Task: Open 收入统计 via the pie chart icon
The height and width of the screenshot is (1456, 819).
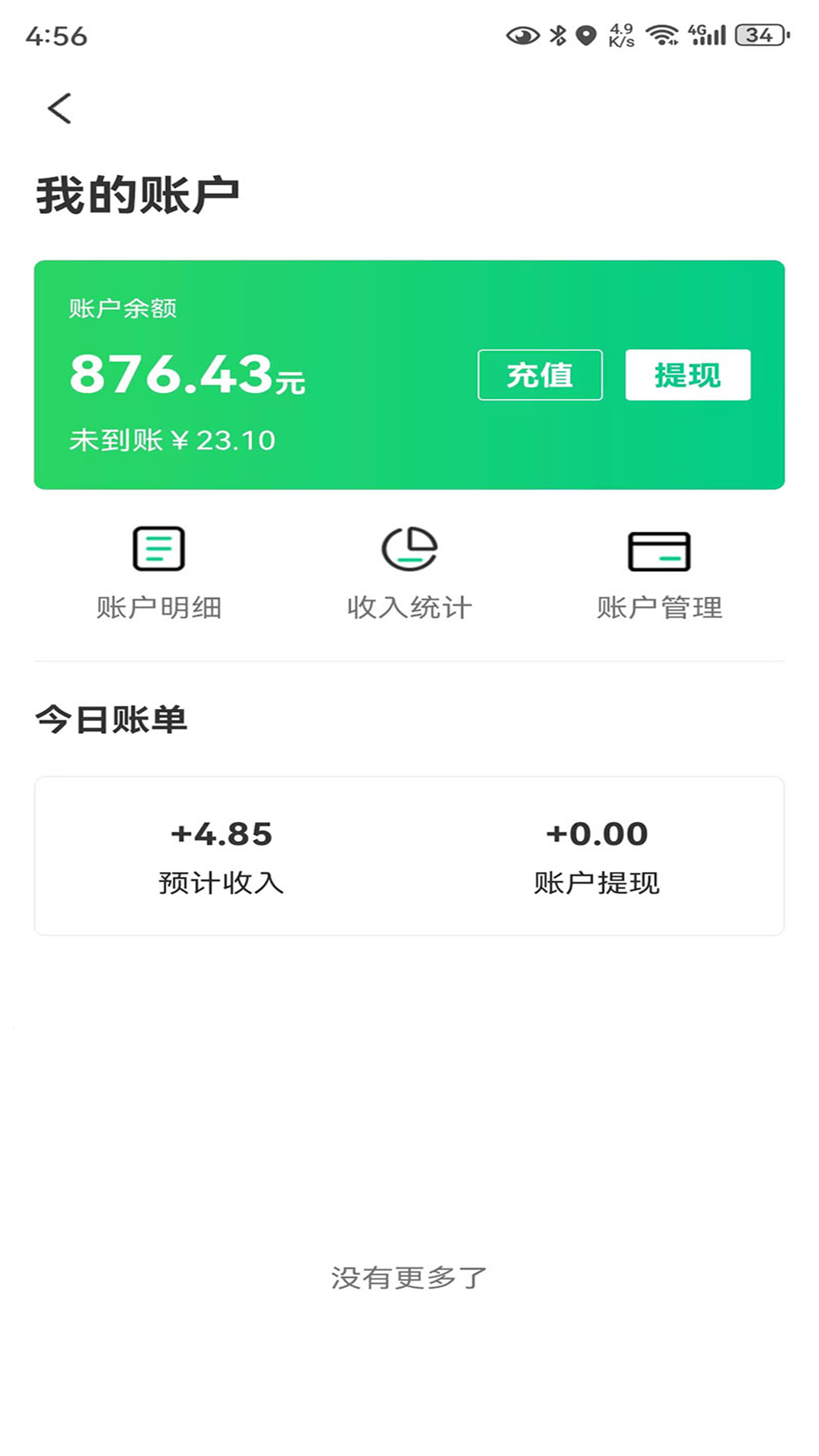Action: tap(409, 550)
